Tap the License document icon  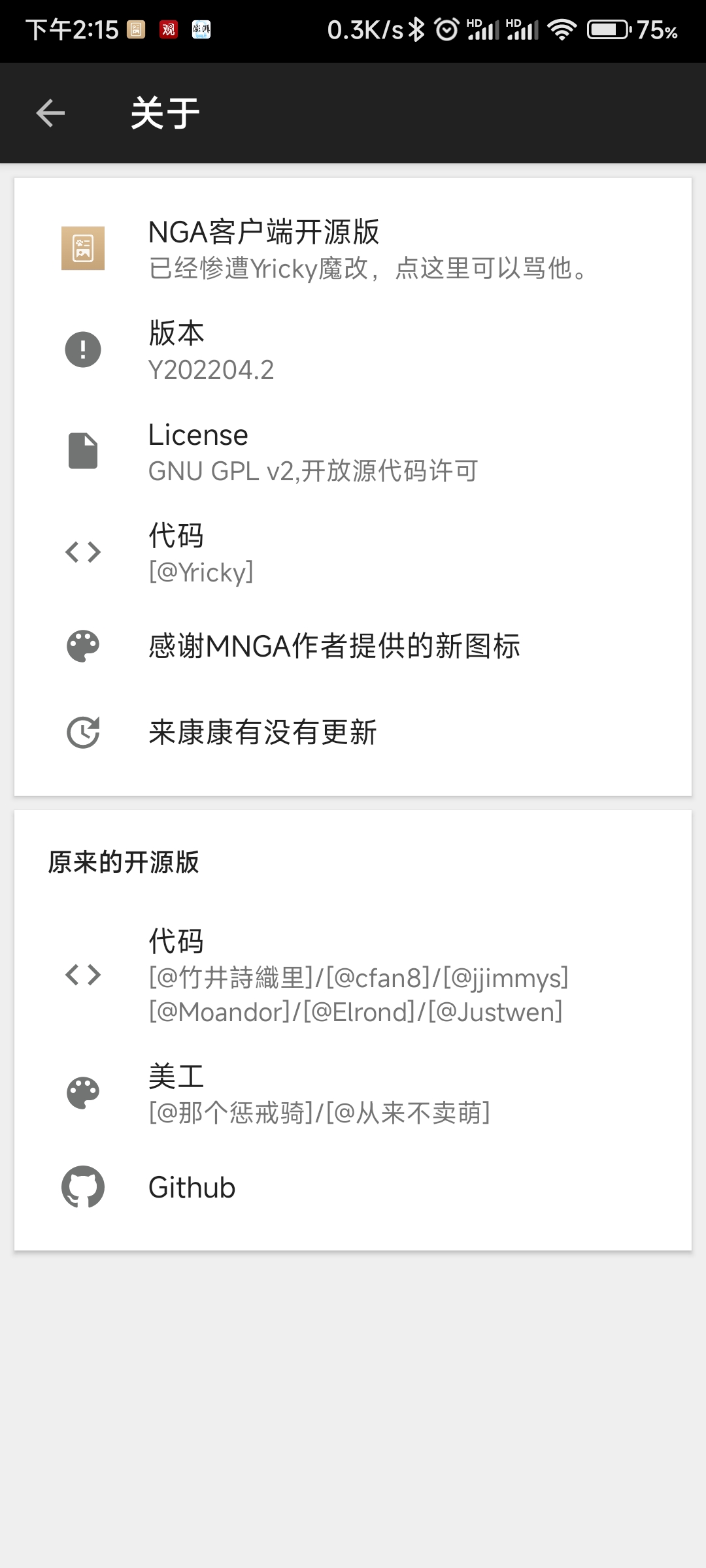coord(83,450)
